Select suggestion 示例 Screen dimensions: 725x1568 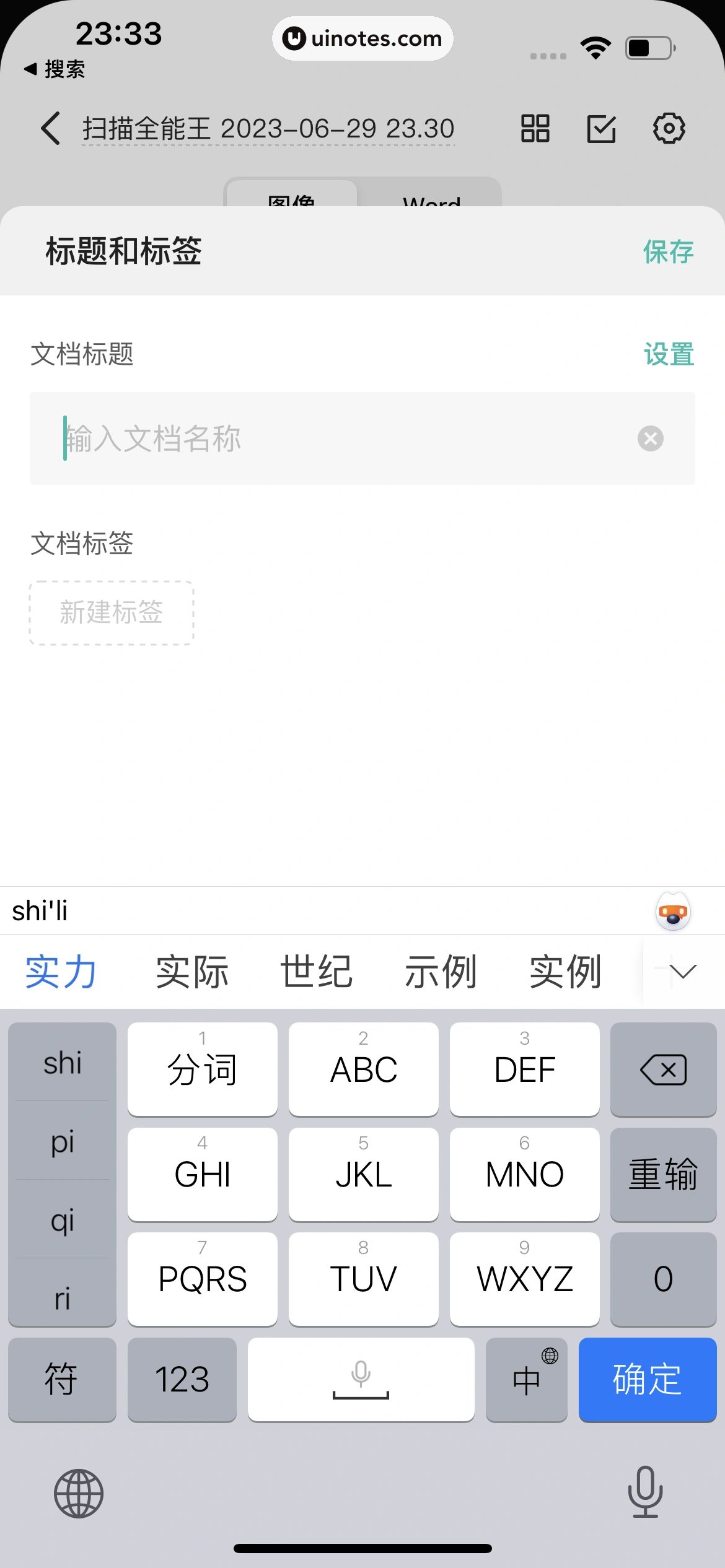tap(441, 972)
